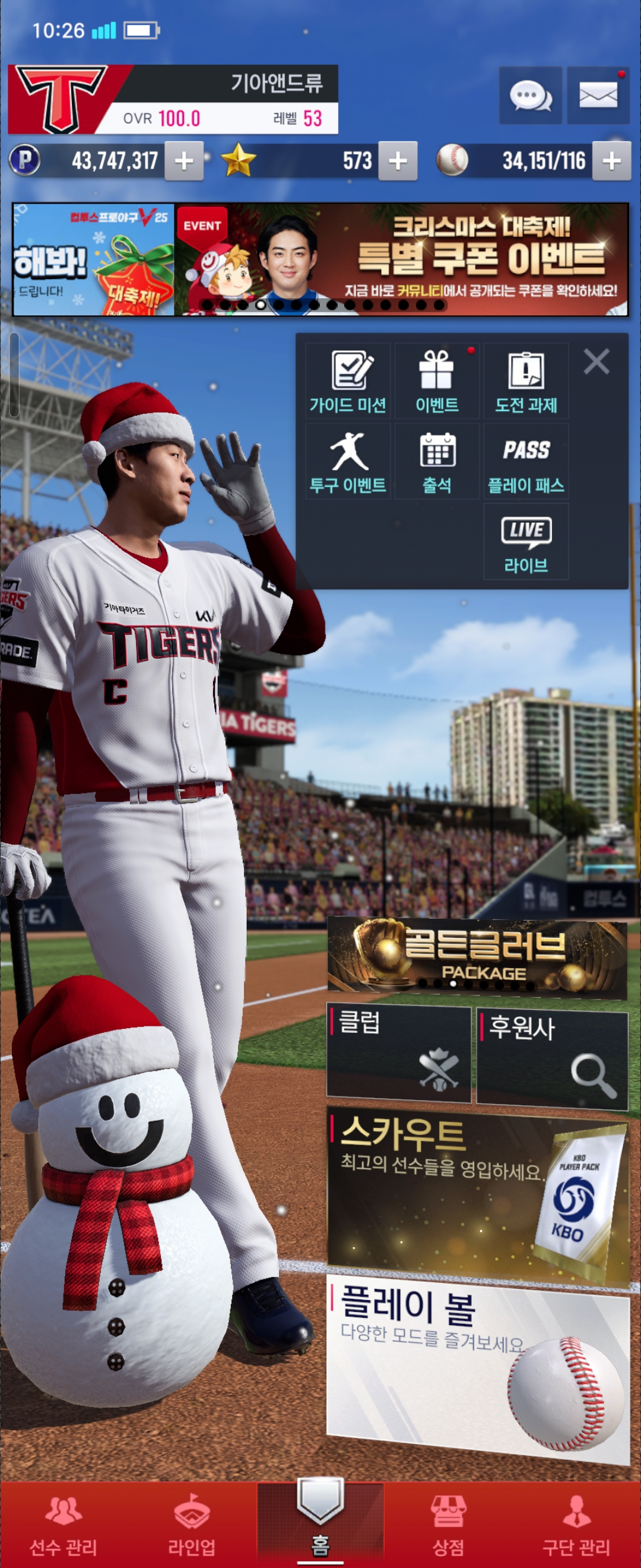Open the 이벤트 gift menu
Image resolution: width=641 pixels, height=1568 pixels.
click(437, 381)
